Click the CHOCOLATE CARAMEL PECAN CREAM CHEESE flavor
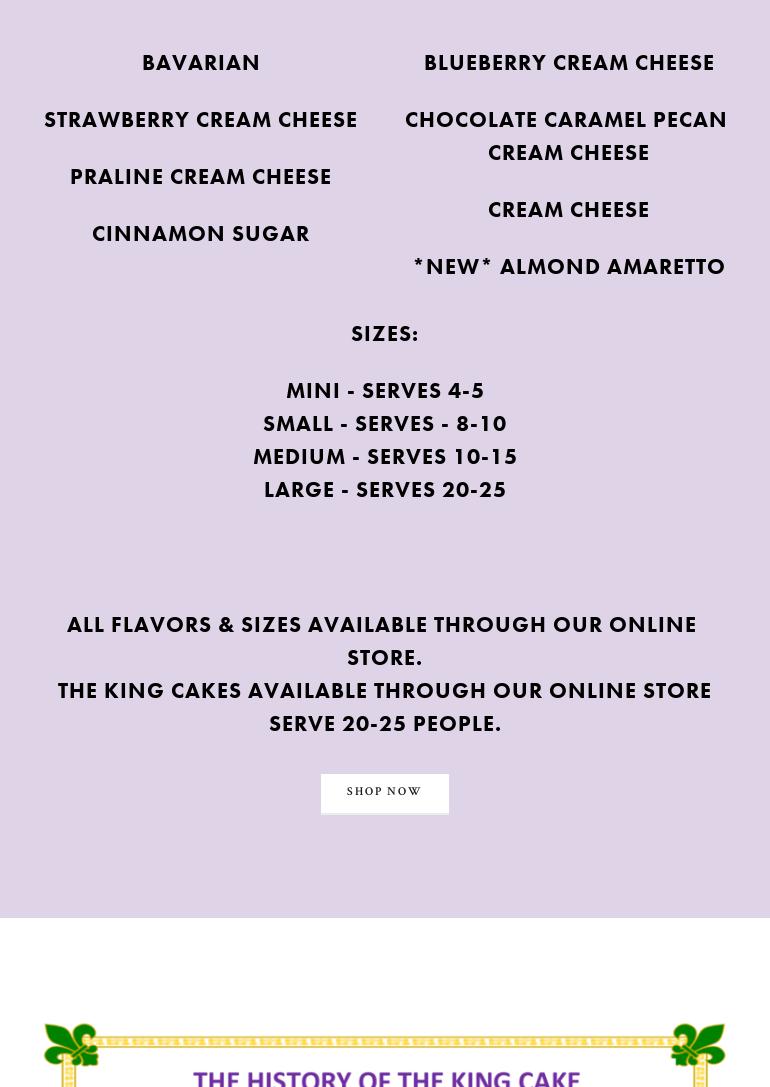The image size is (770, 1087). point(566,136)
